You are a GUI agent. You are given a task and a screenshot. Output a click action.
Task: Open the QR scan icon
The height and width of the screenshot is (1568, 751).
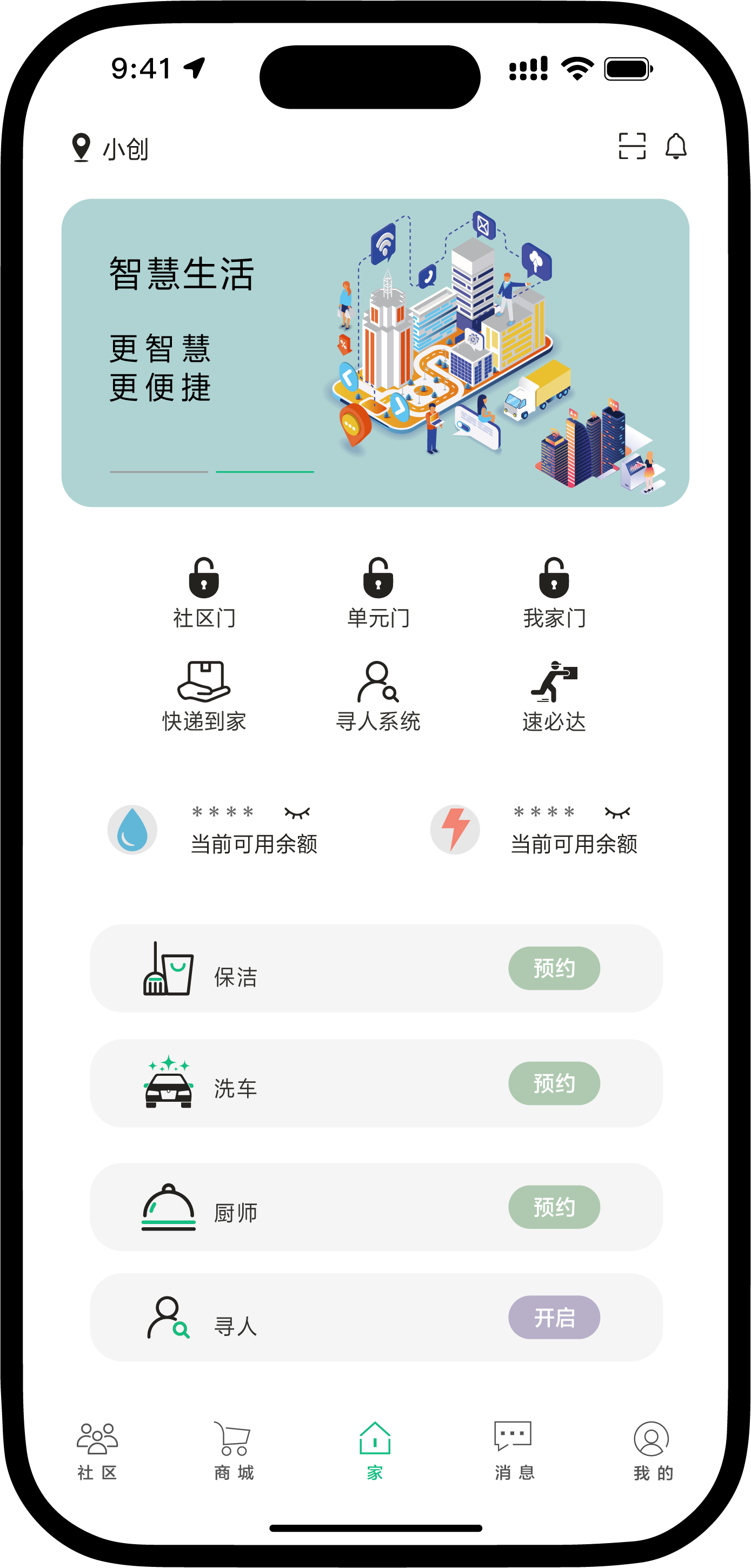pos(632,146)
